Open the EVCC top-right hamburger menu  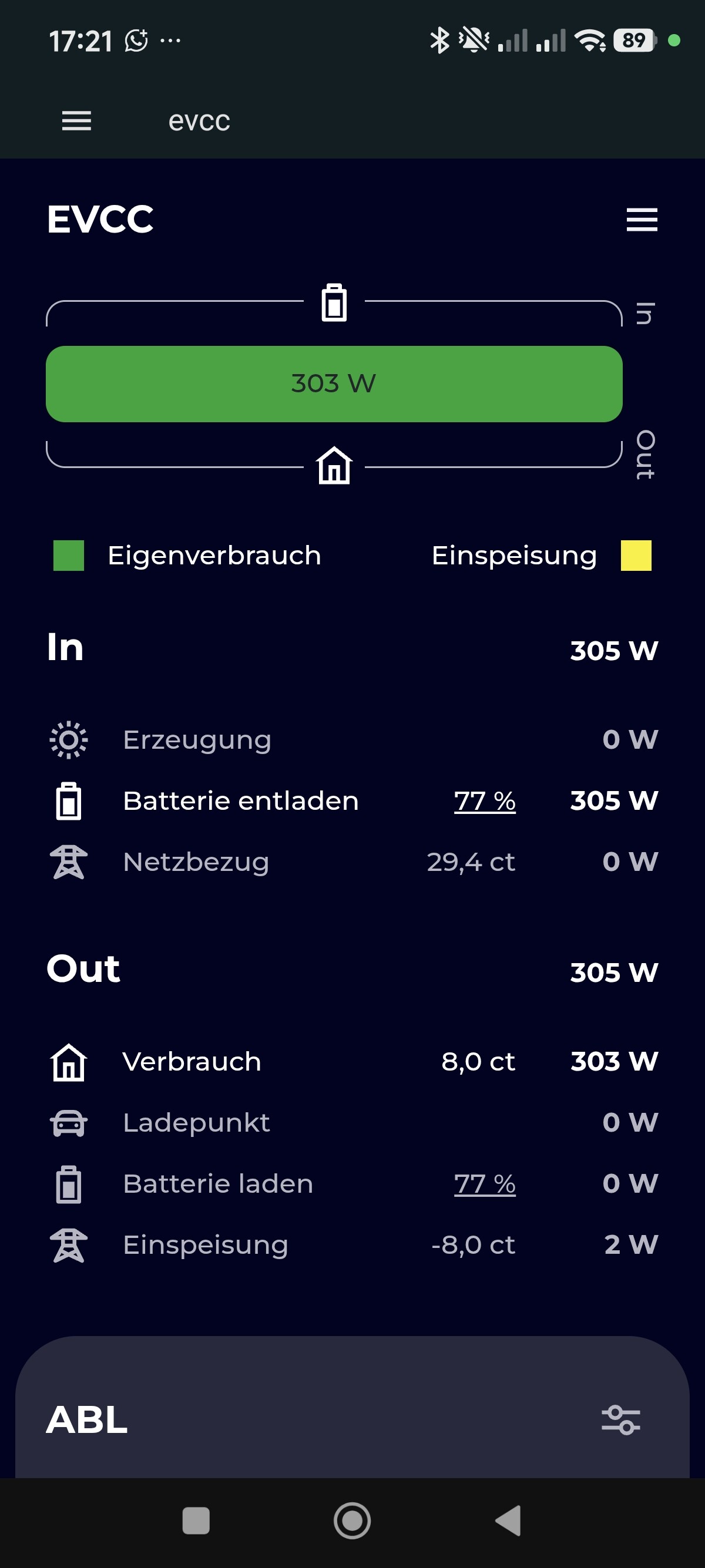[x=642, y=220]
